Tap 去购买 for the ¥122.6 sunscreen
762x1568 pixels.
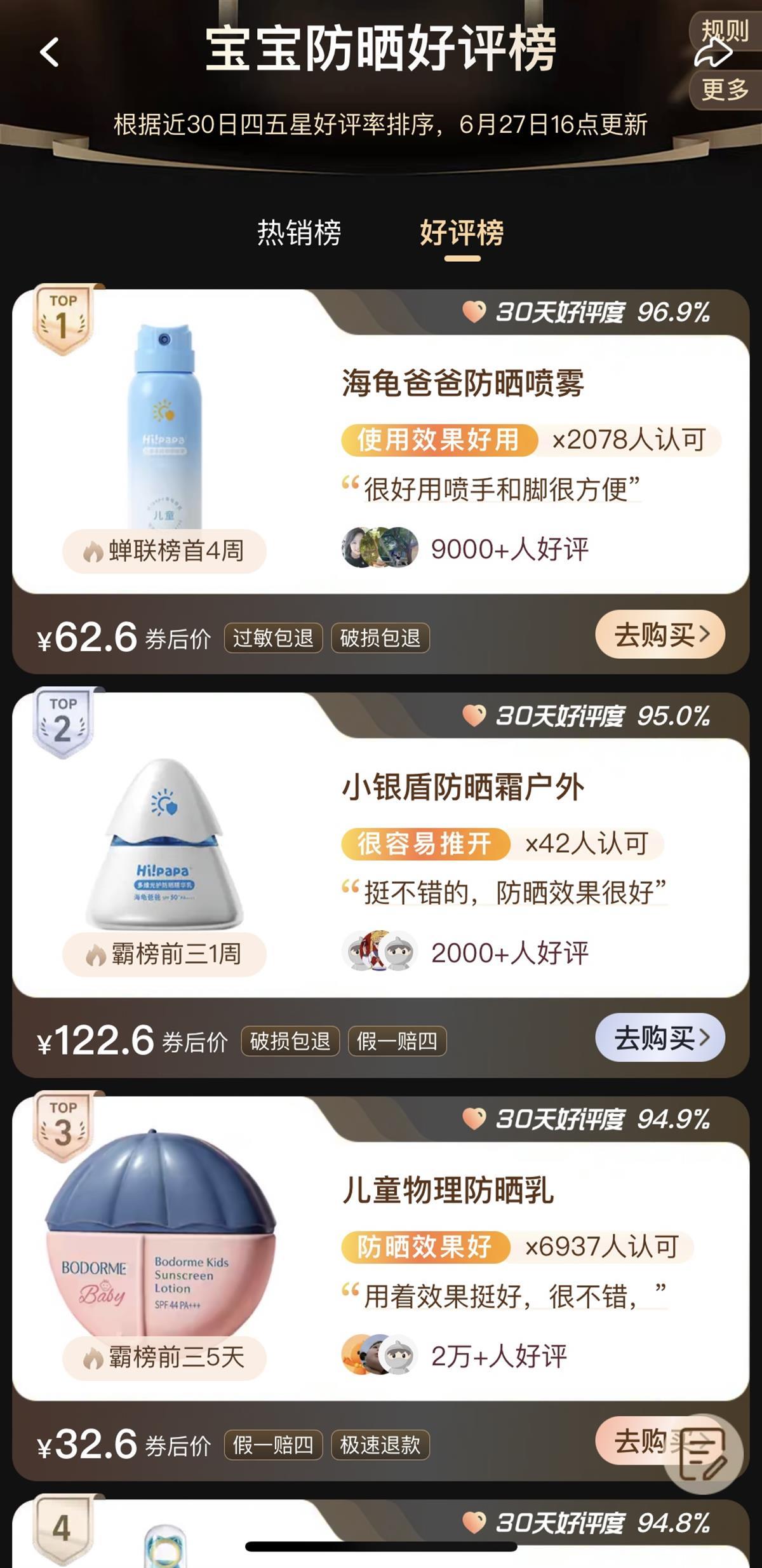(660, 1038)
